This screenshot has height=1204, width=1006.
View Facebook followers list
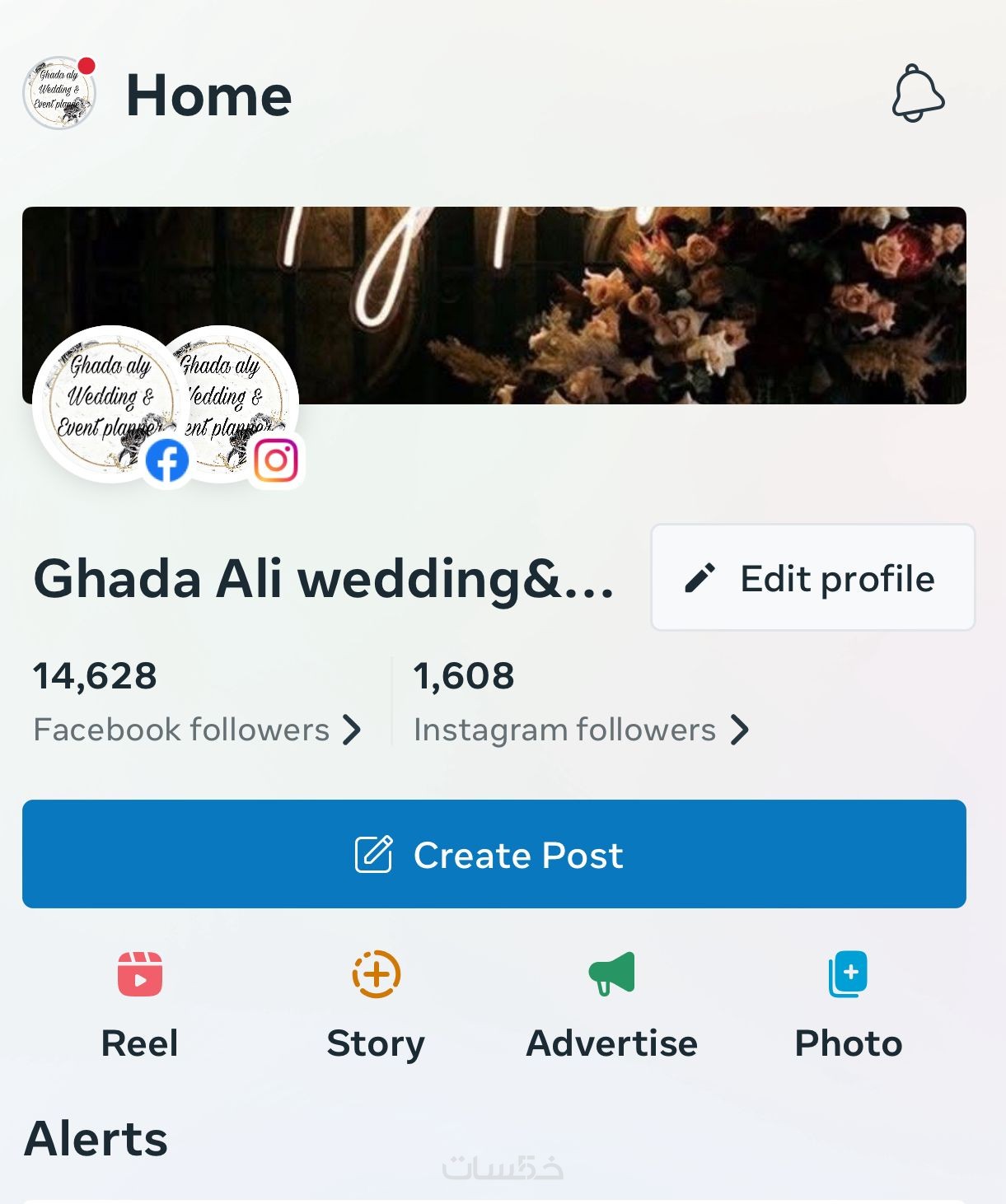197,729
